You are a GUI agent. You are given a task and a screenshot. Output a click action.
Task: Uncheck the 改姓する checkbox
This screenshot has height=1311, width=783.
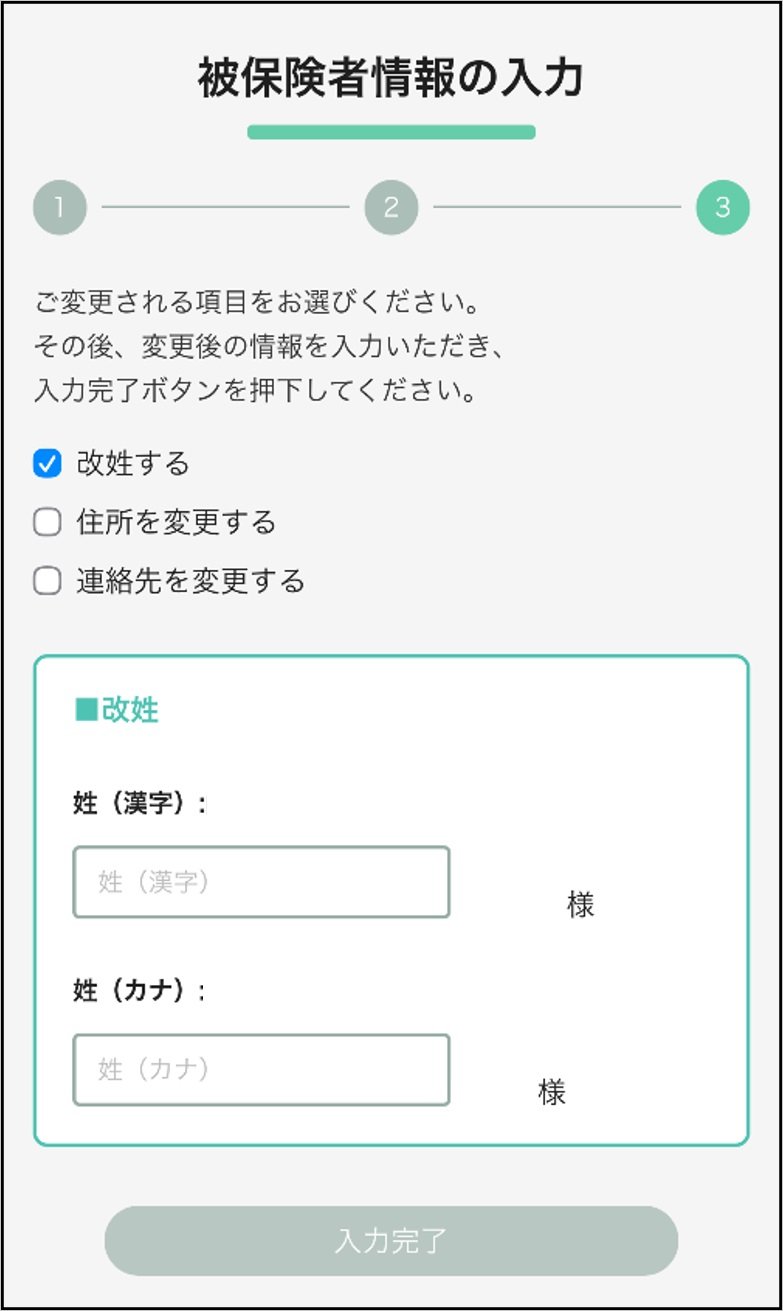tap(47, 462)
